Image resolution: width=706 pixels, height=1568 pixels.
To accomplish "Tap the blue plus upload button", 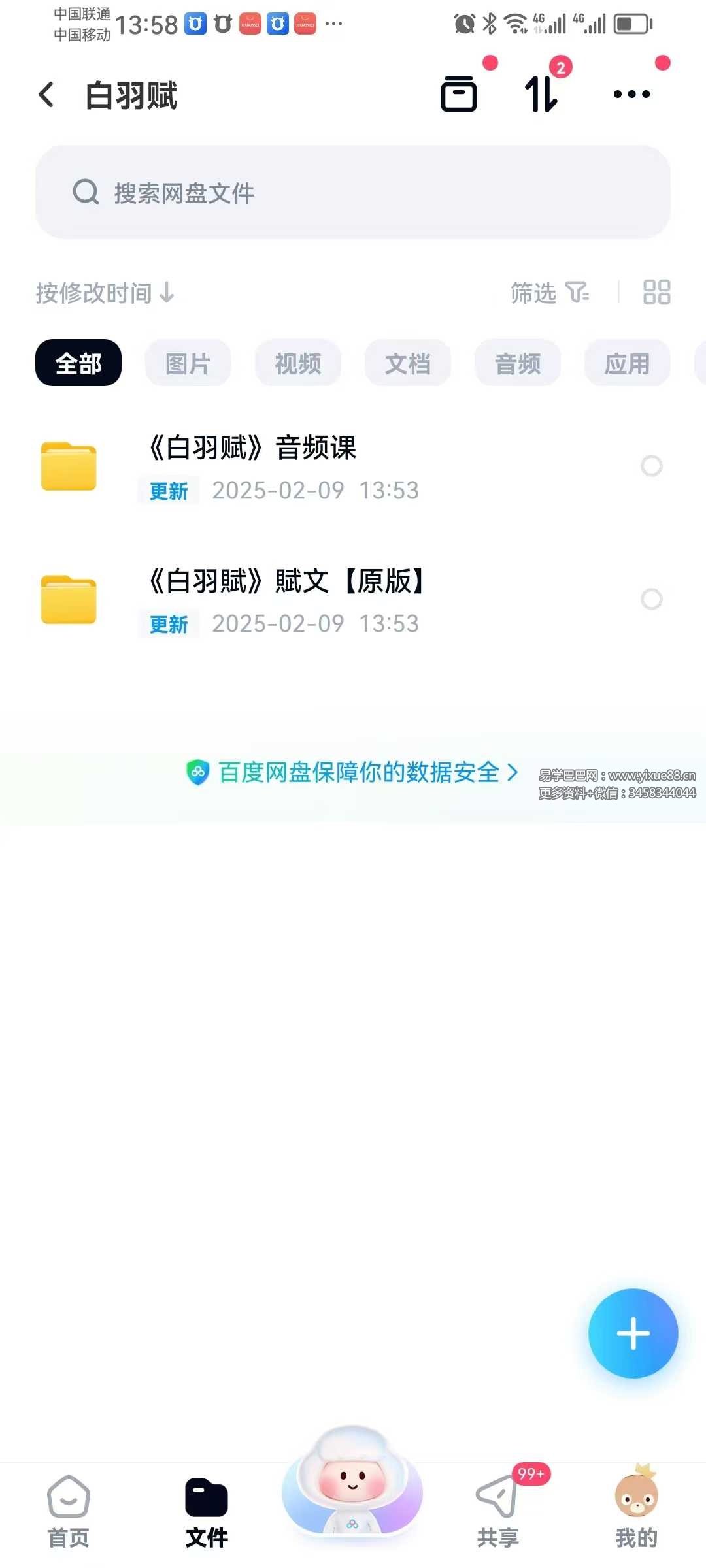I will (632, 1334).
